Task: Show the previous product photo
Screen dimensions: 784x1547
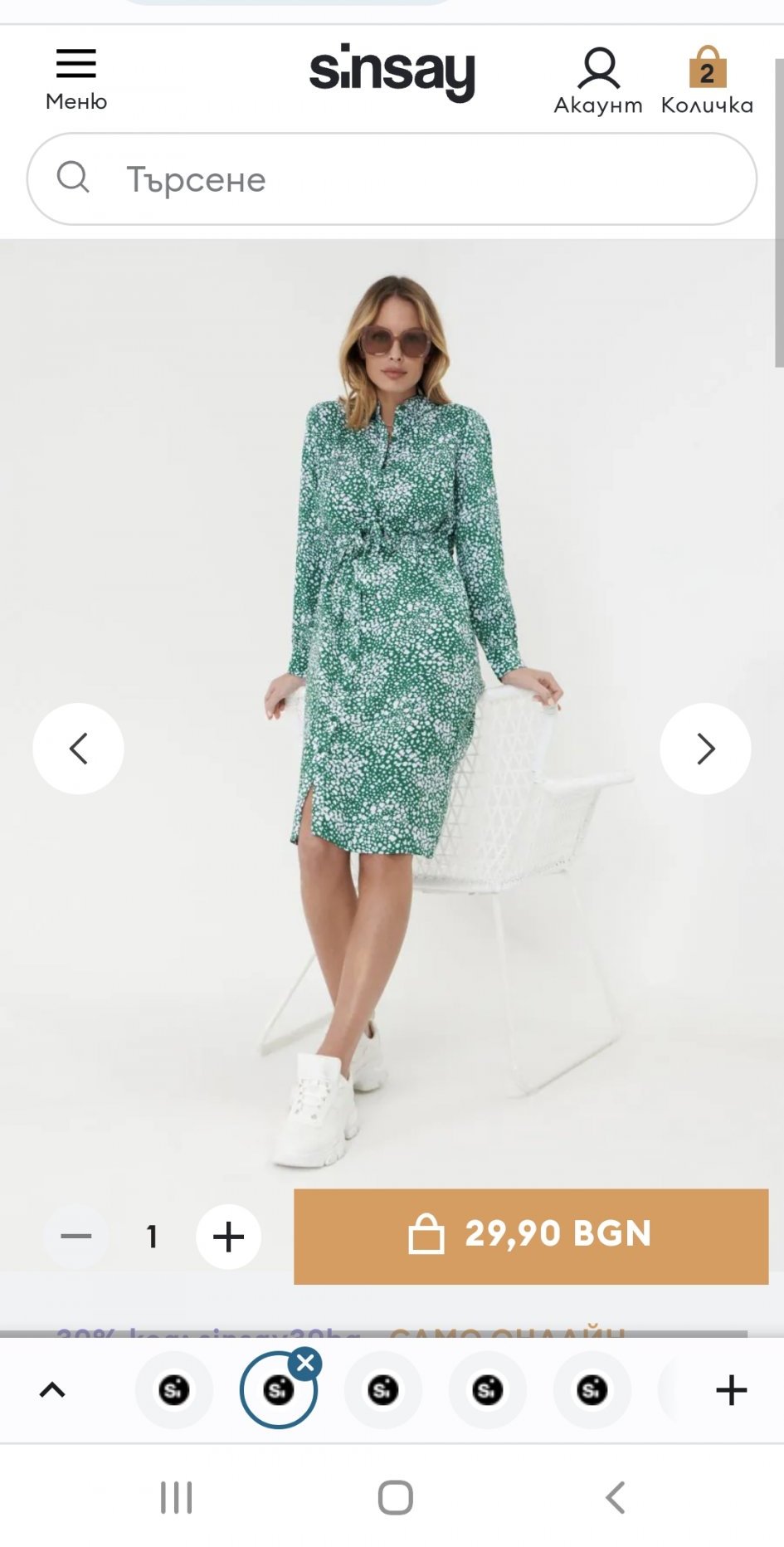Action: point(78,749)
